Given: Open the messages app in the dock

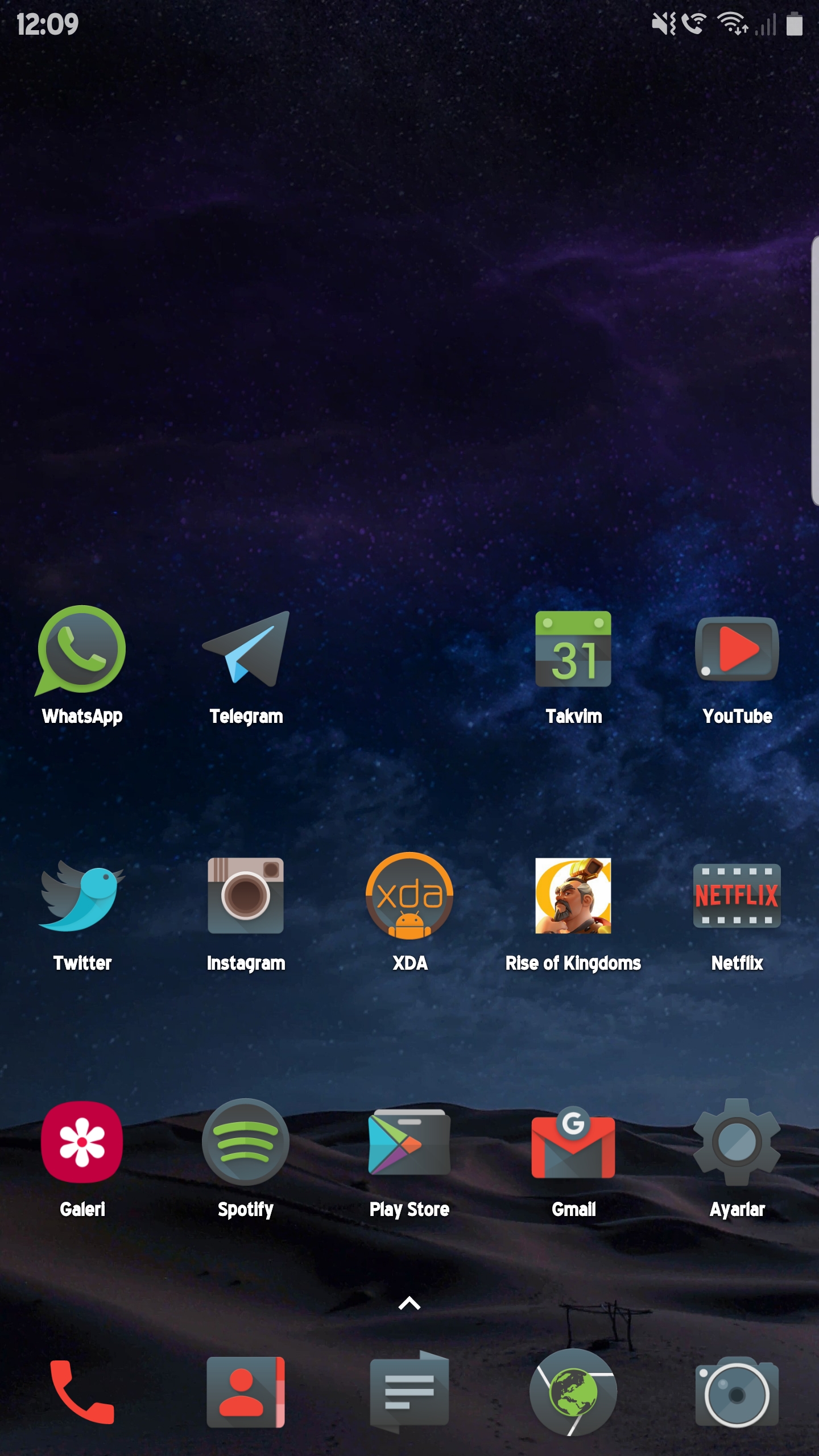Looking at the screenshot, I should tap(409, 1392).
